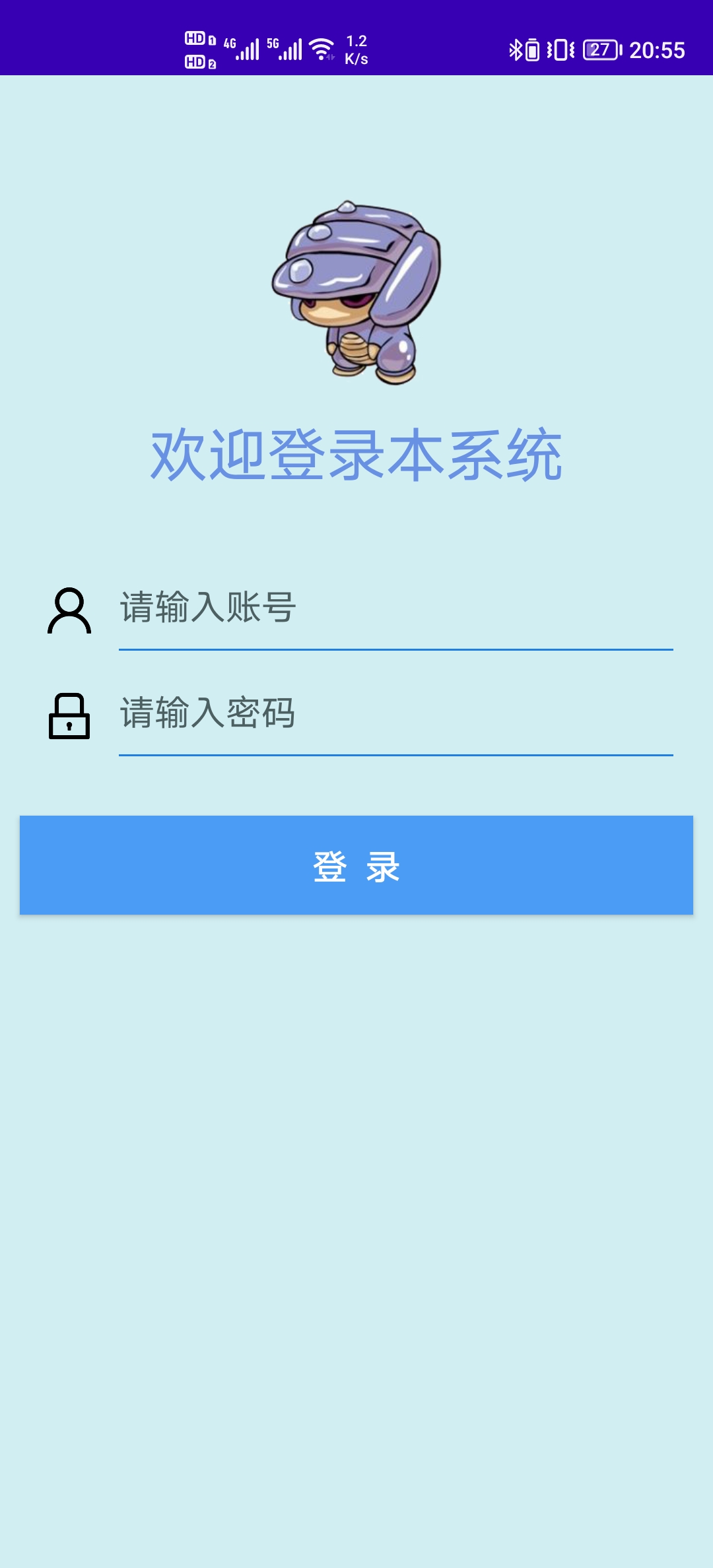Click the 欢迎登录本系统 welcome heading

[x=356, y=455]
